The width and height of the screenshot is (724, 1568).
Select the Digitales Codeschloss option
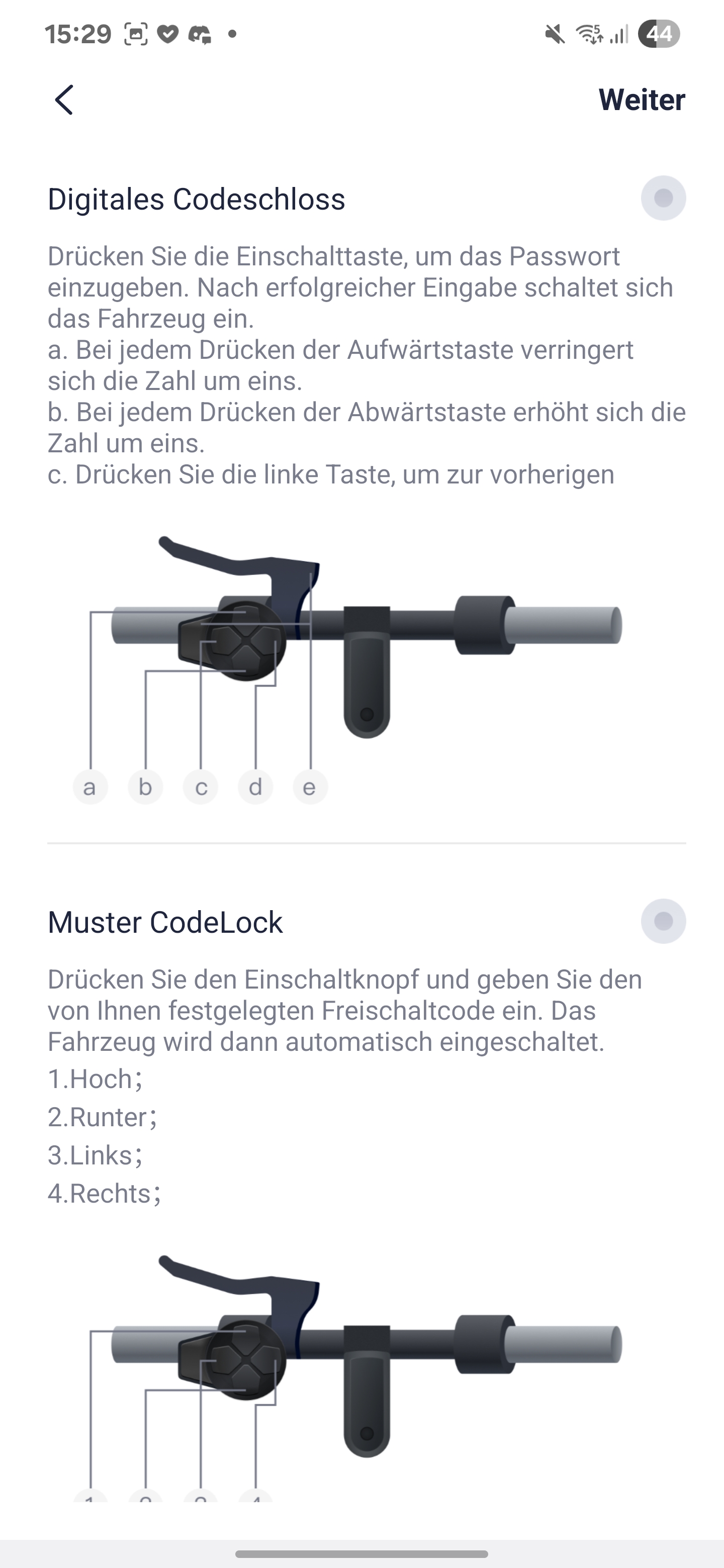pyautogui.click(x=663, y=199)
